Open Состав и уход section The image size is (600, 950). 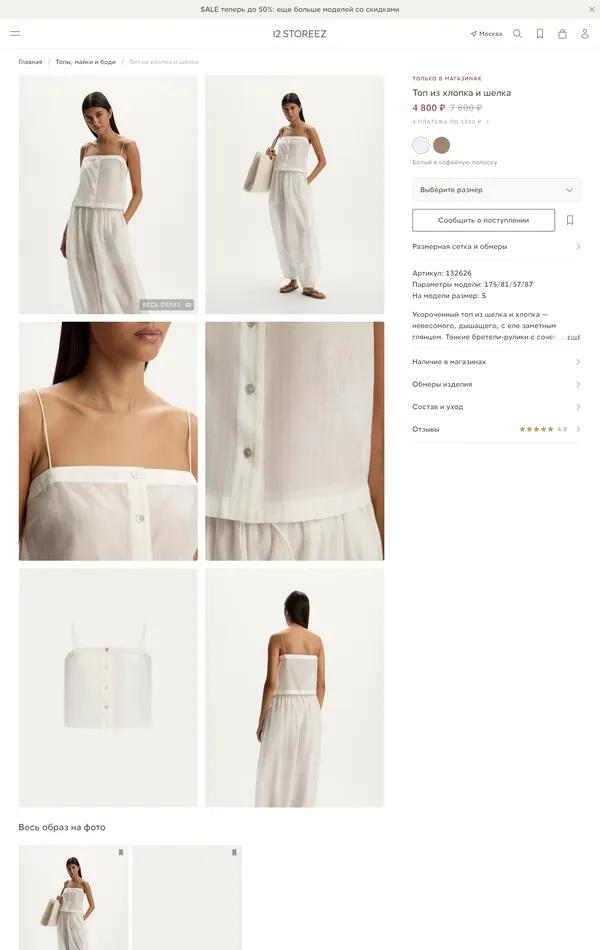496,407
